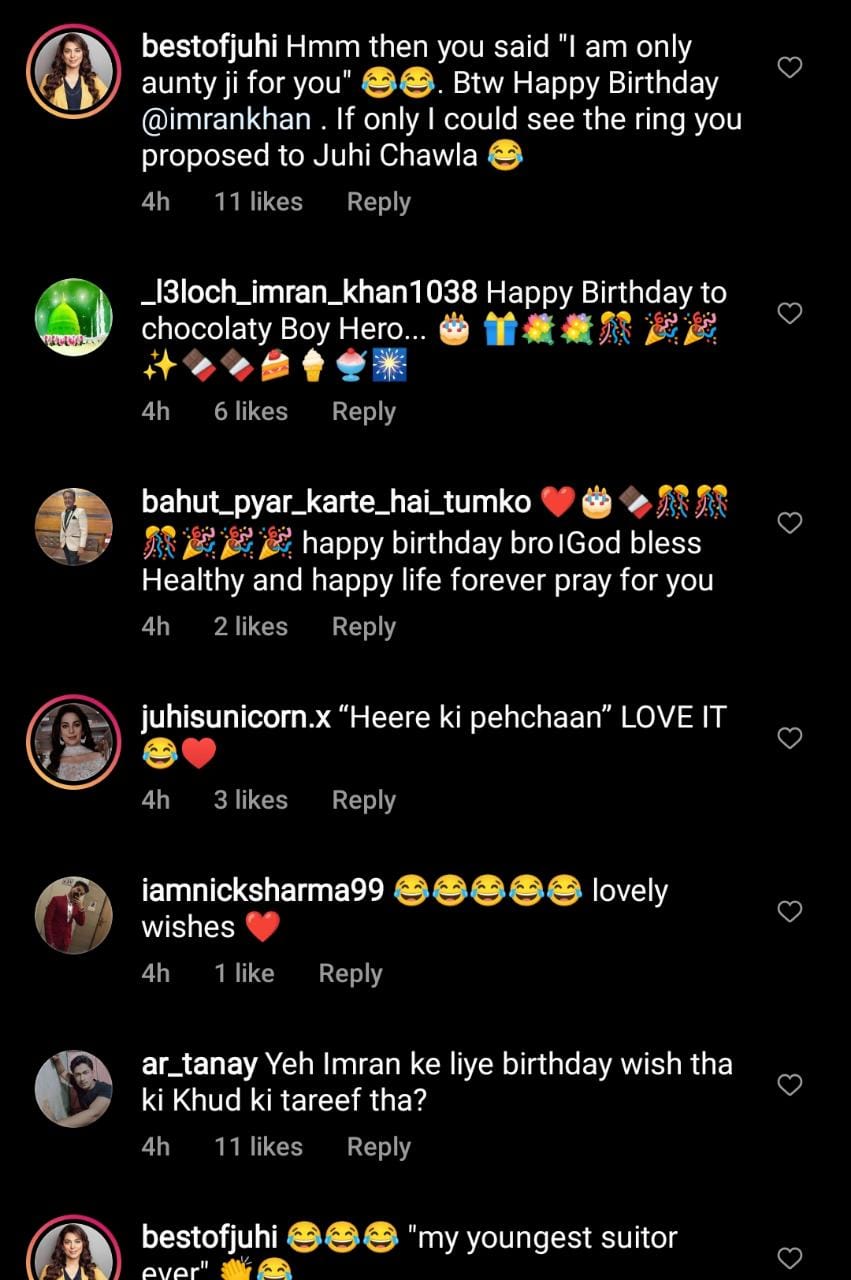The image size is (851, 1280).
Task: Like the _l3loch_imran_khan1038 comment
Action: (790, 313)
